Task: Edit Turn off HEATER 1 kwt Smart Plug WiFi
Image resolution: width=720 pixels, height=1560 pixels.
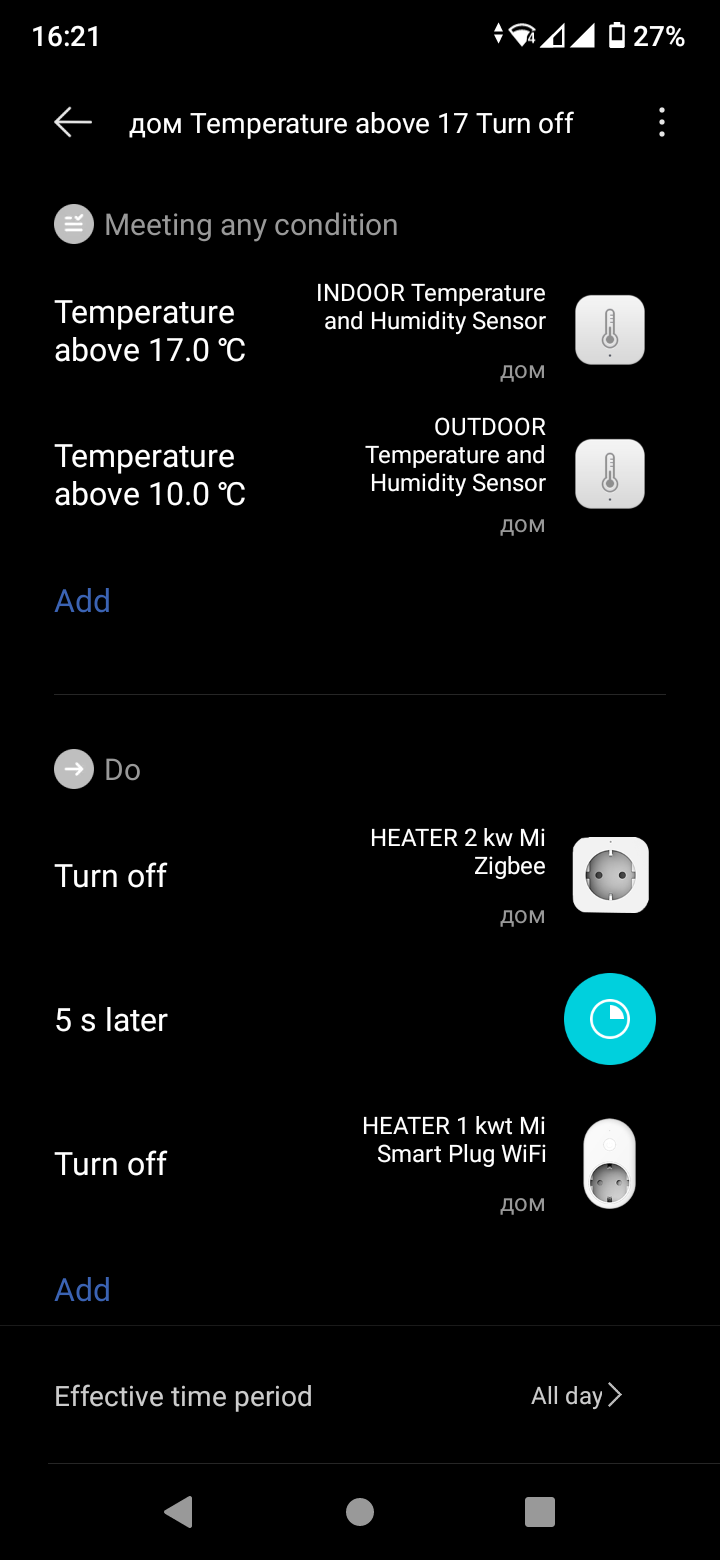Action: coord(360,1164)
